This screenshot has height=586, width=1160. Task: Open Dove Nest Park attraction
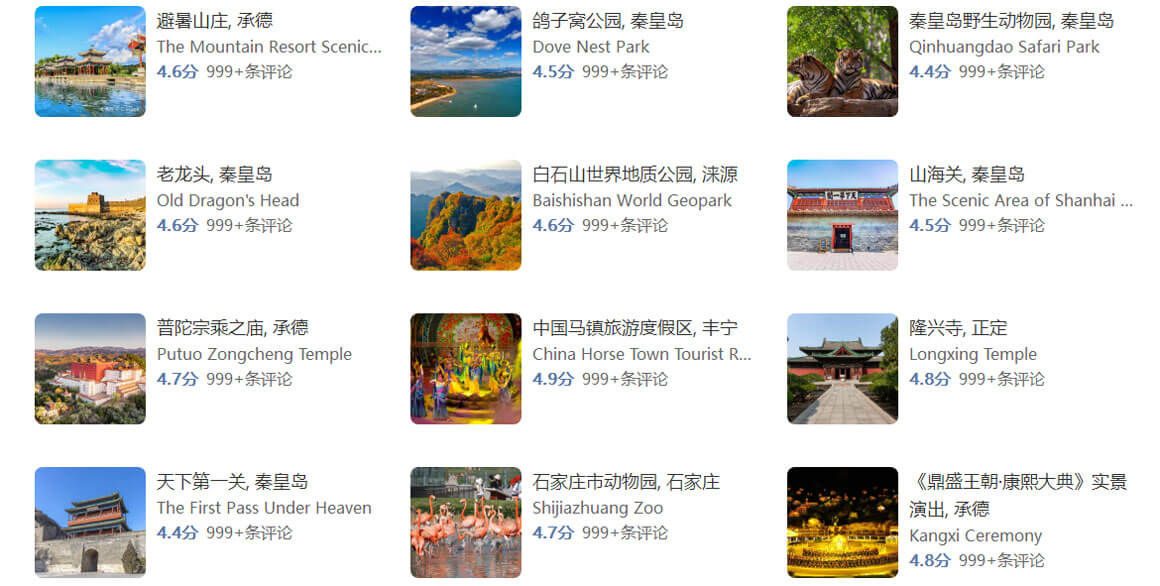[590, 46]
